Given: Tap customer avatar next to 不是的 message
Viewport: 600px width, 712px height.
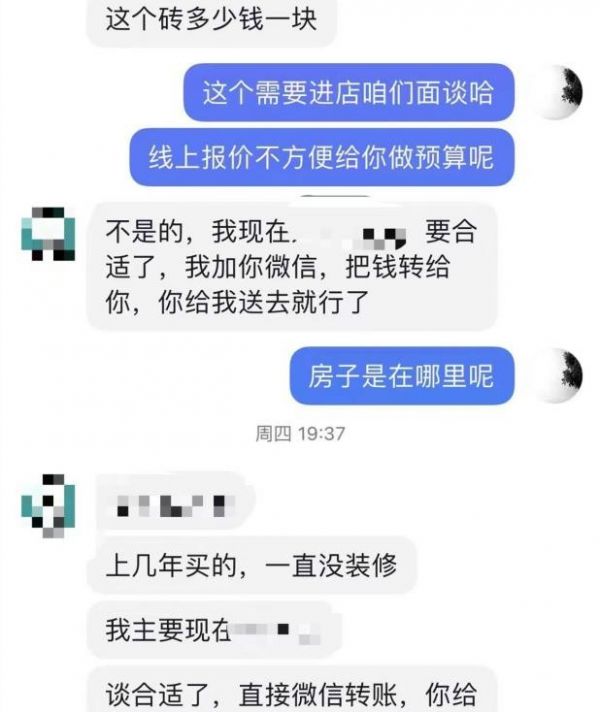Looking at the screenshot, I should coord(48,233).
